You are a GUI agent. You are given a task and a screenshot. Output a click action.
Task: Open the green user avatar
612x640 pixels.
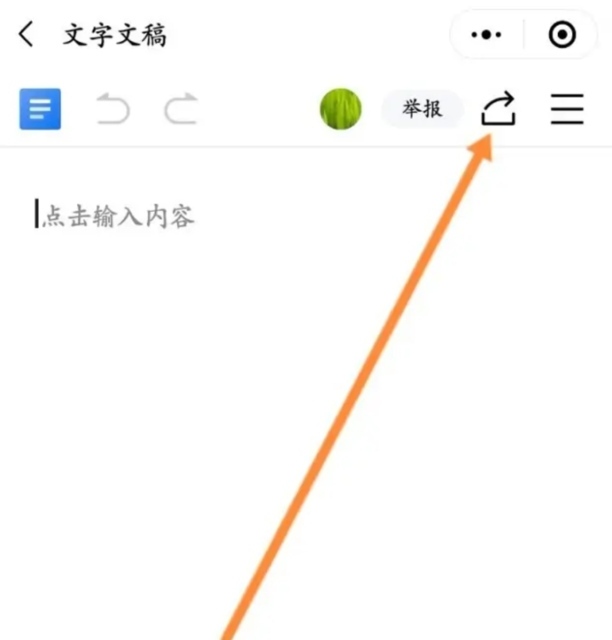pyautogui.click(x=340, y=109)
